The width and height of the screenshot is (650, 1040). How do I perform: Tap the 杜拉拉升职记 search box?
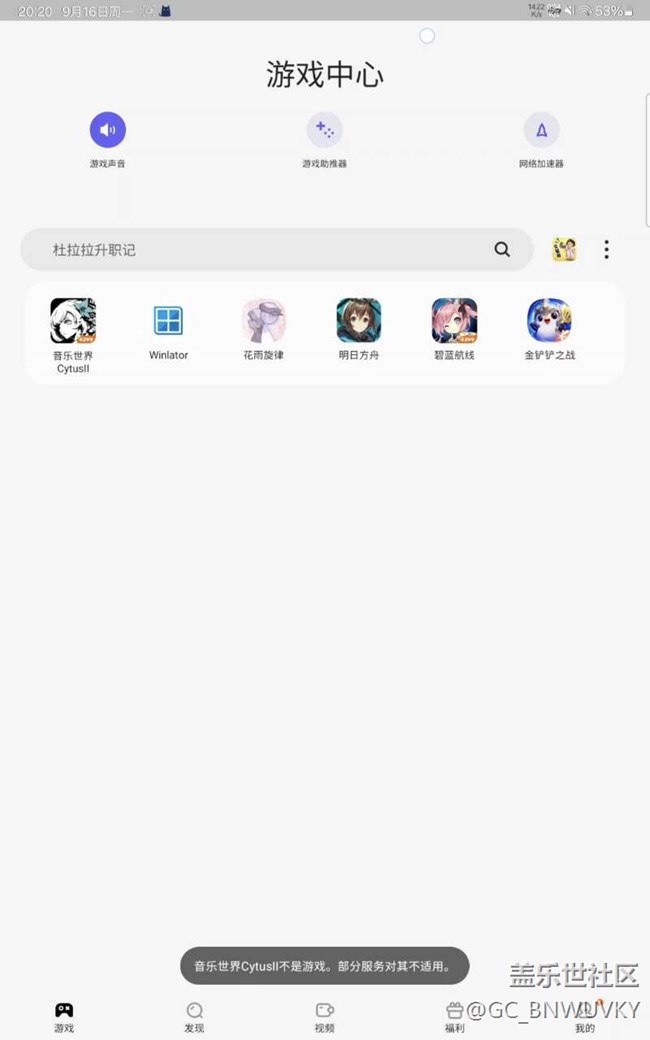tap(260, 250)
